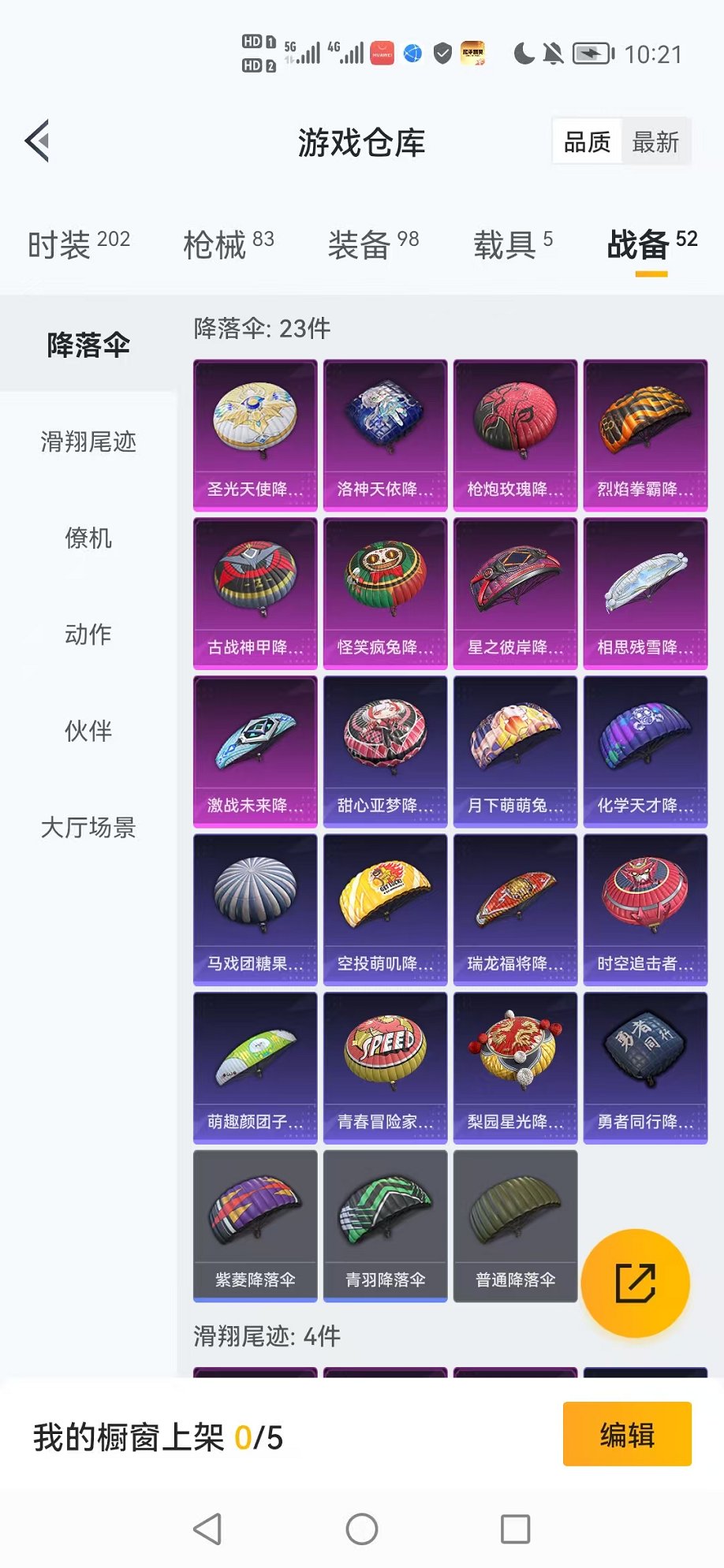Open the 载具 tab
The height and width of the screenshot is (1568, 724).
[512, 244]
